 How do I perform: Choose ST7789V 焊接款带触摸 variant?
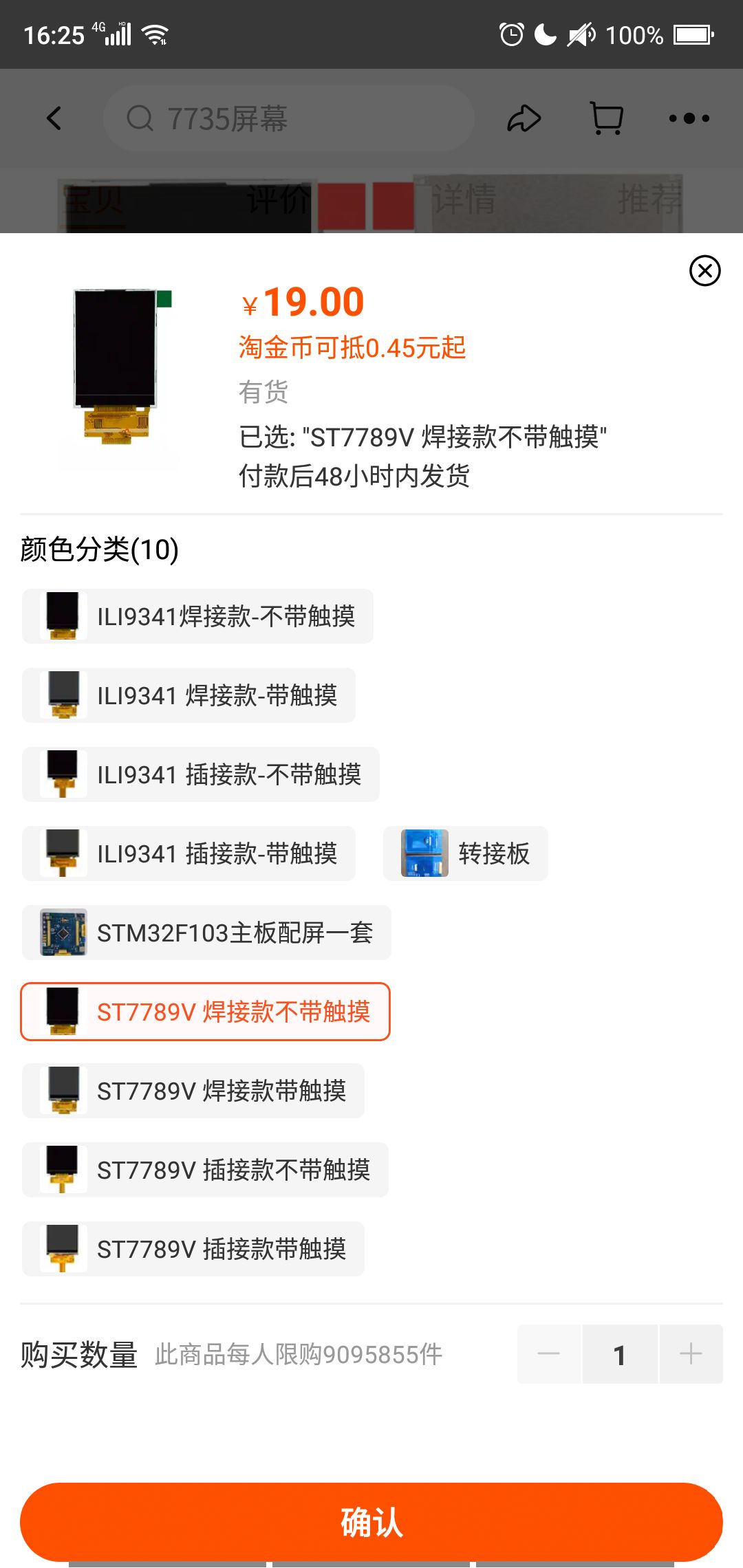(x=193, y=1091)
